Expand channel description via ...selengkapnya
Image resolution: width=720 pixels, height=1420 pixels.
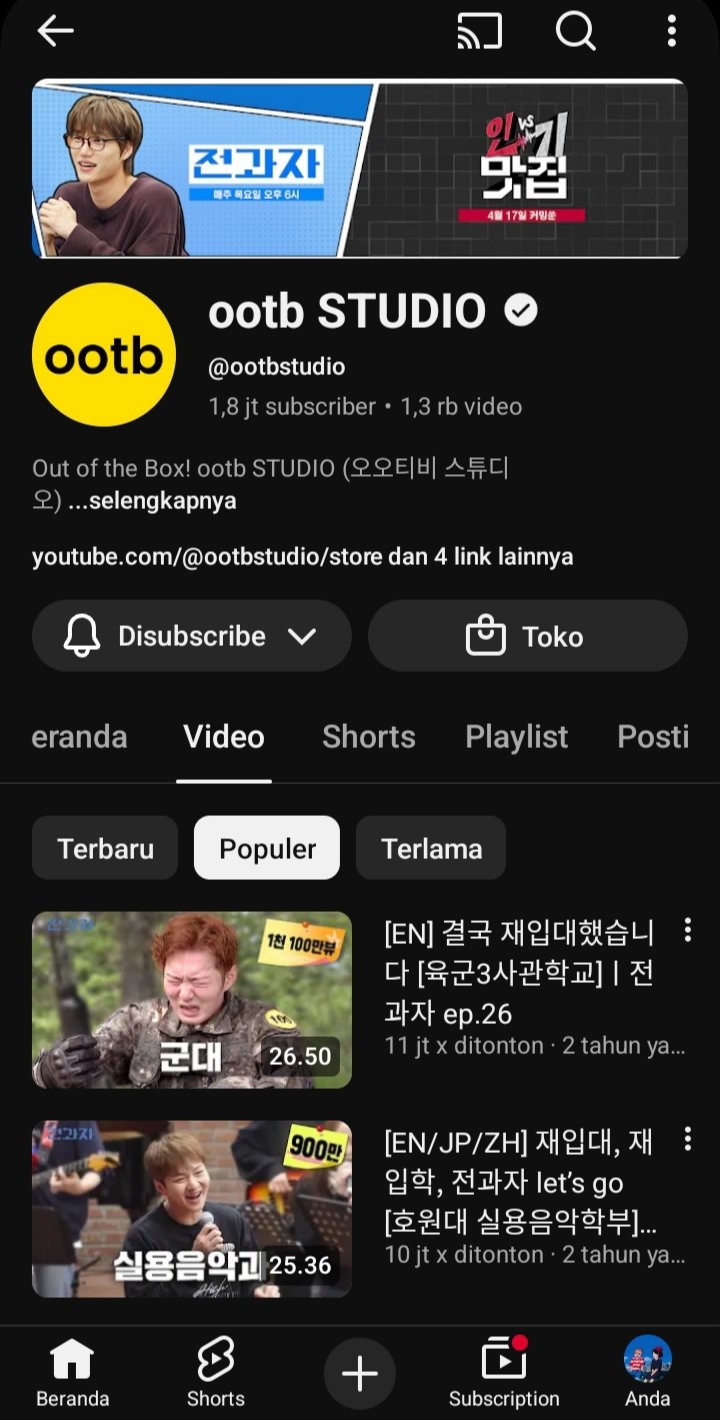[152, 501]
